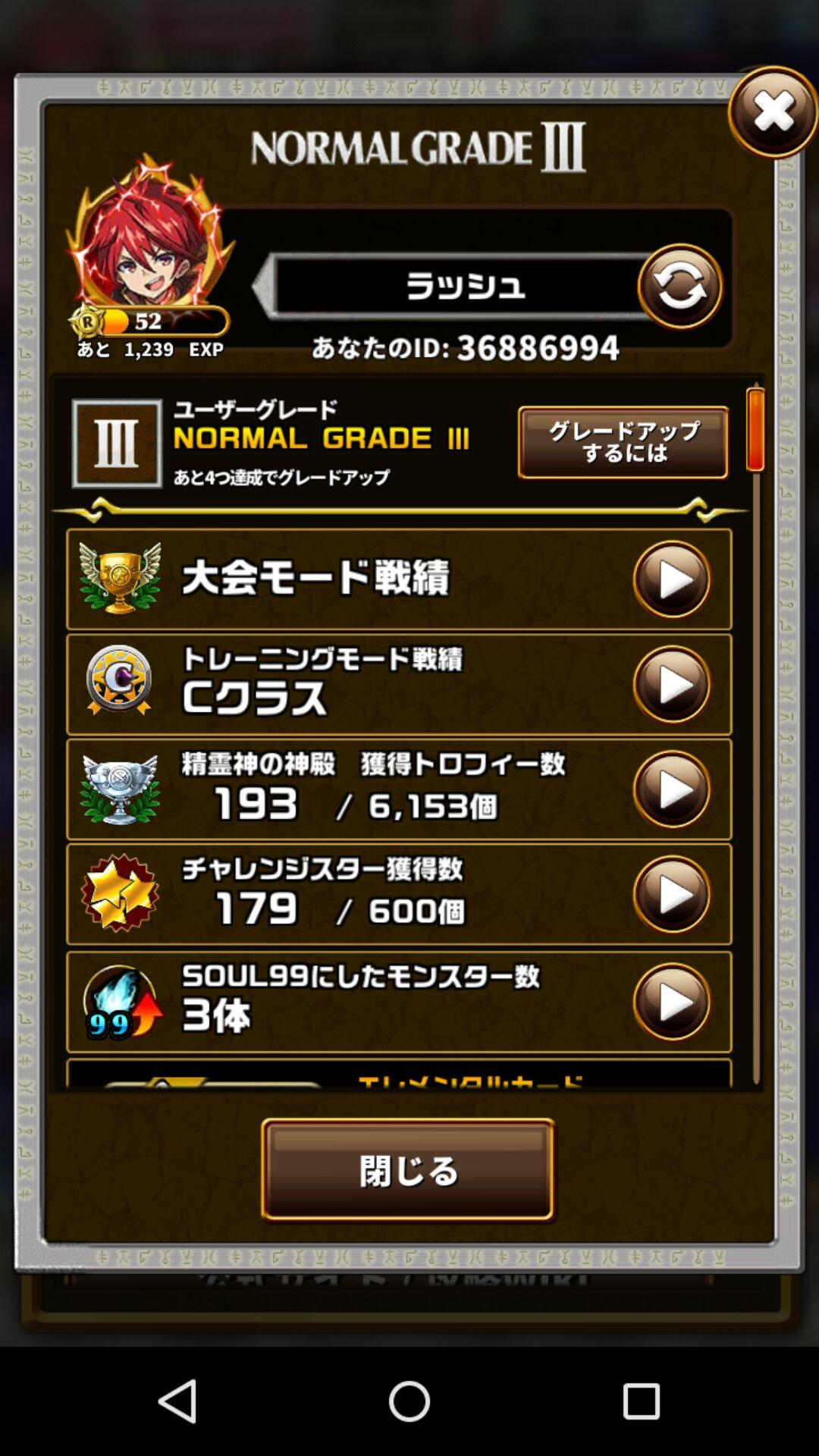Go back with the system back button

pyautogui.click(x=177, y=1400)
